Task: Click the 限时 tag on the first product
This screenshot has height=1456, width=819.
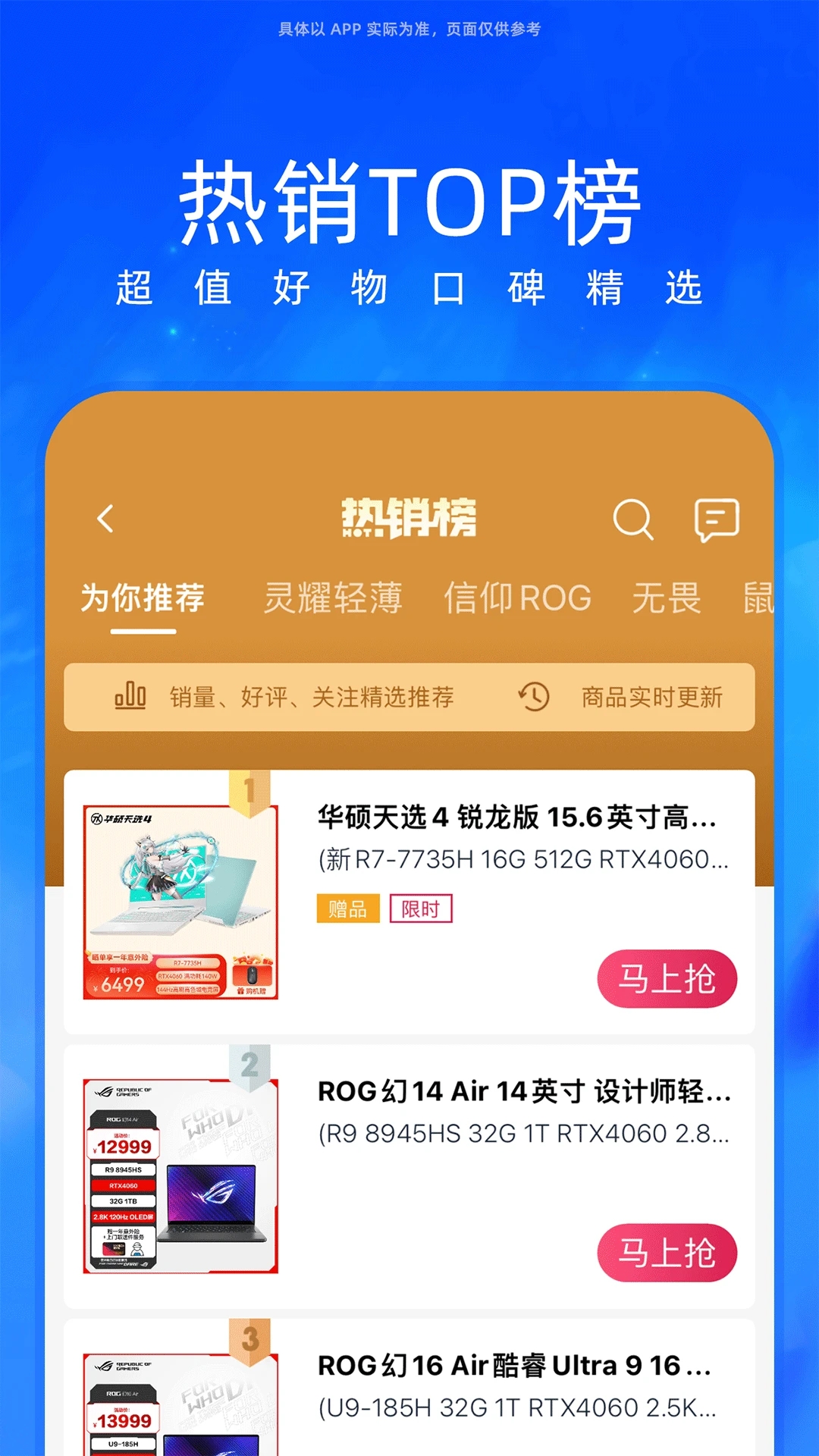Action: tap(422, 908)
